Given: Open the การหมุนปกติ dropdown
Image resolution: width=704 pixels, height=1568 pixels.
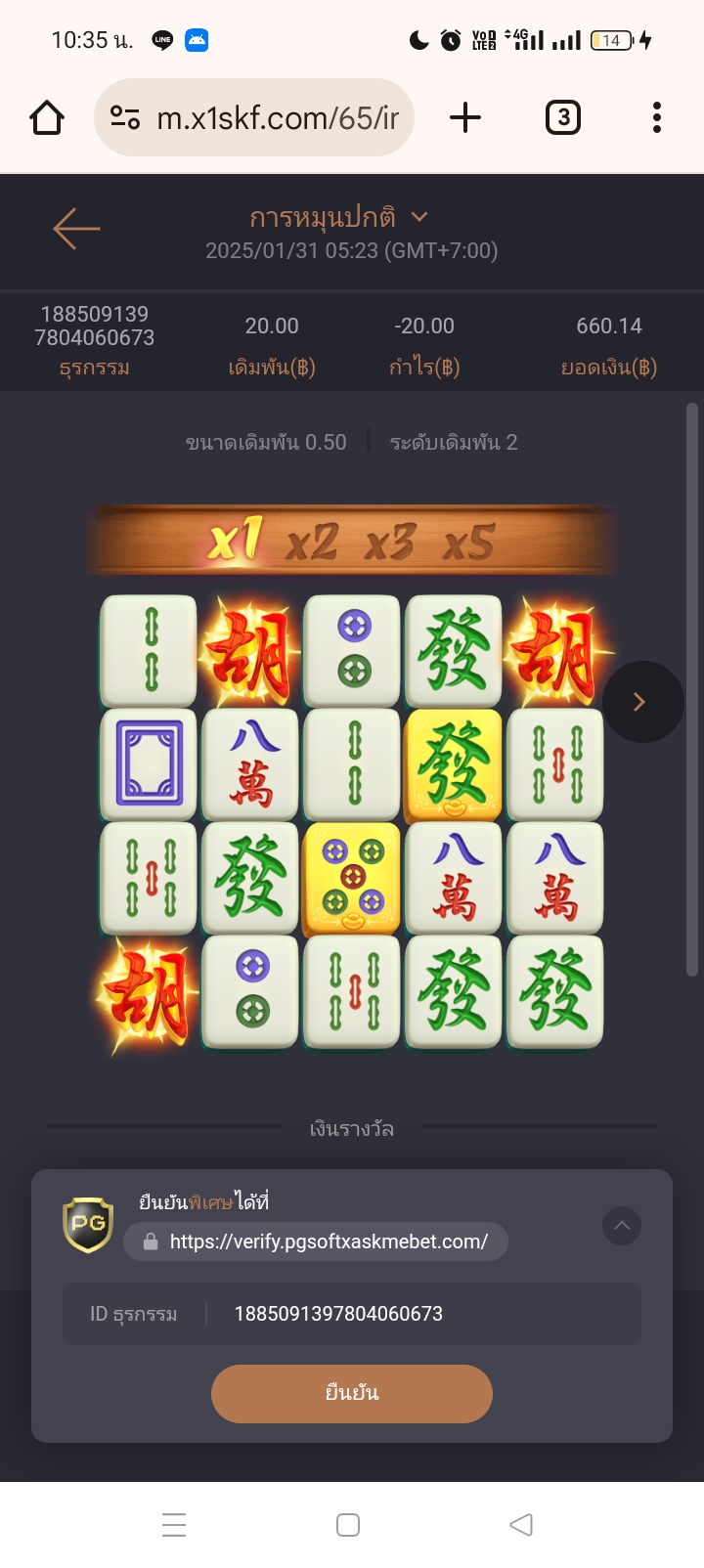Looking at the screenshot, I should coord(339,217).
